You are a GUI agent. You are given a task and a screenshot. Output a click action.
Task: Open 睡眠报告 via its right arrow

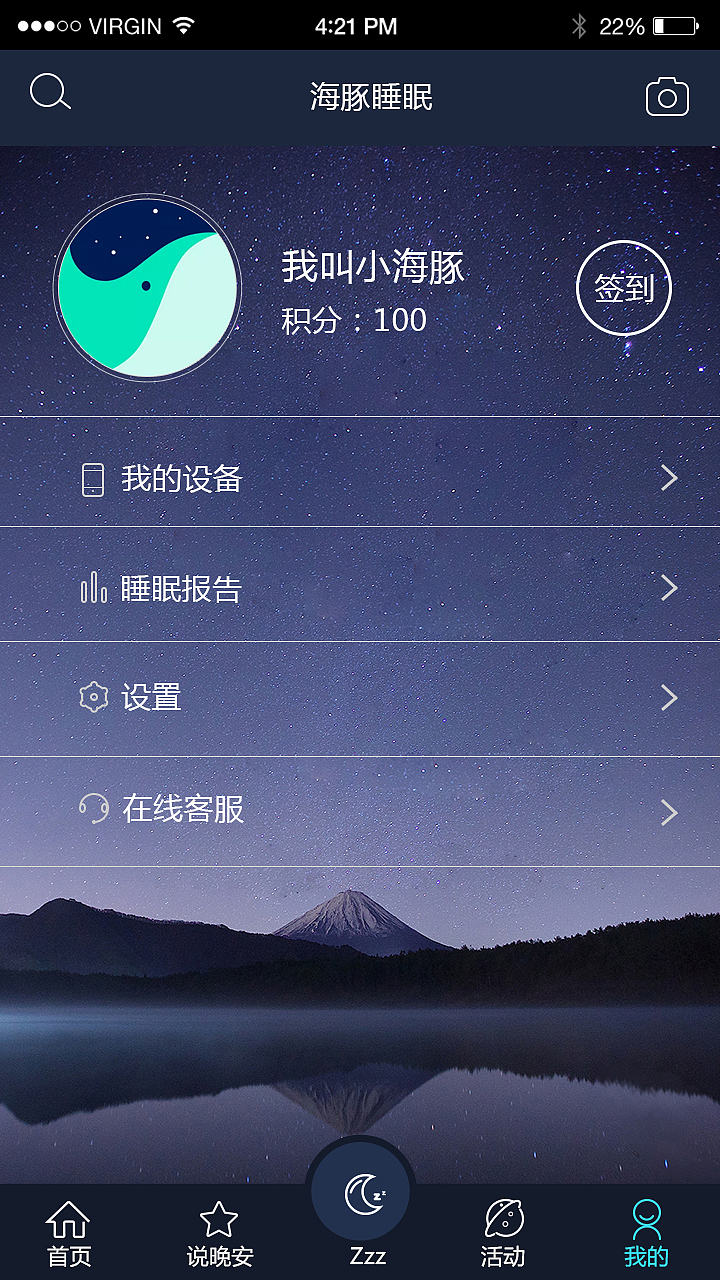coord(669,589)
